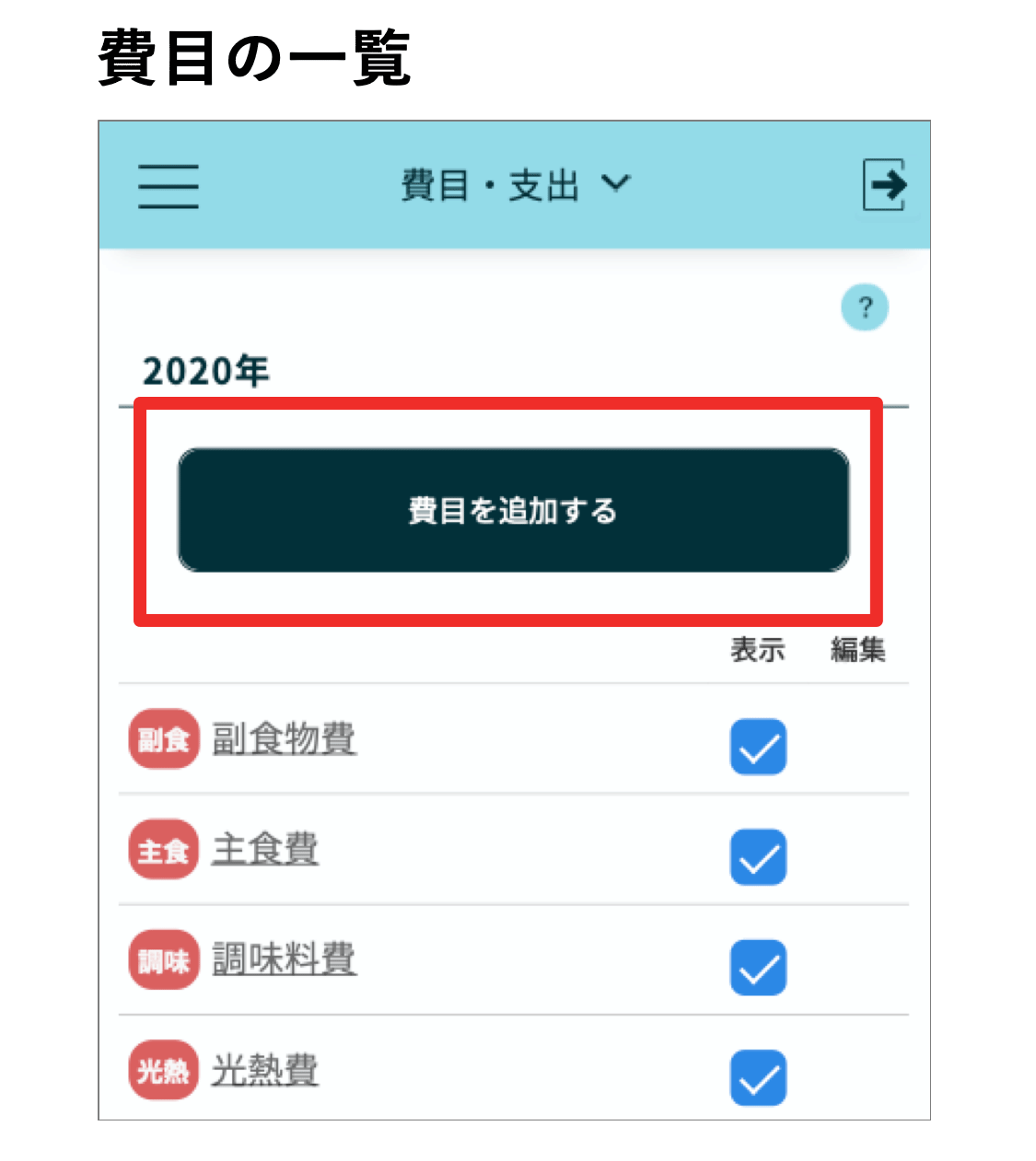
Task: Open the 主食費 link
Action: pyautogui.click(x=265, y=849)
